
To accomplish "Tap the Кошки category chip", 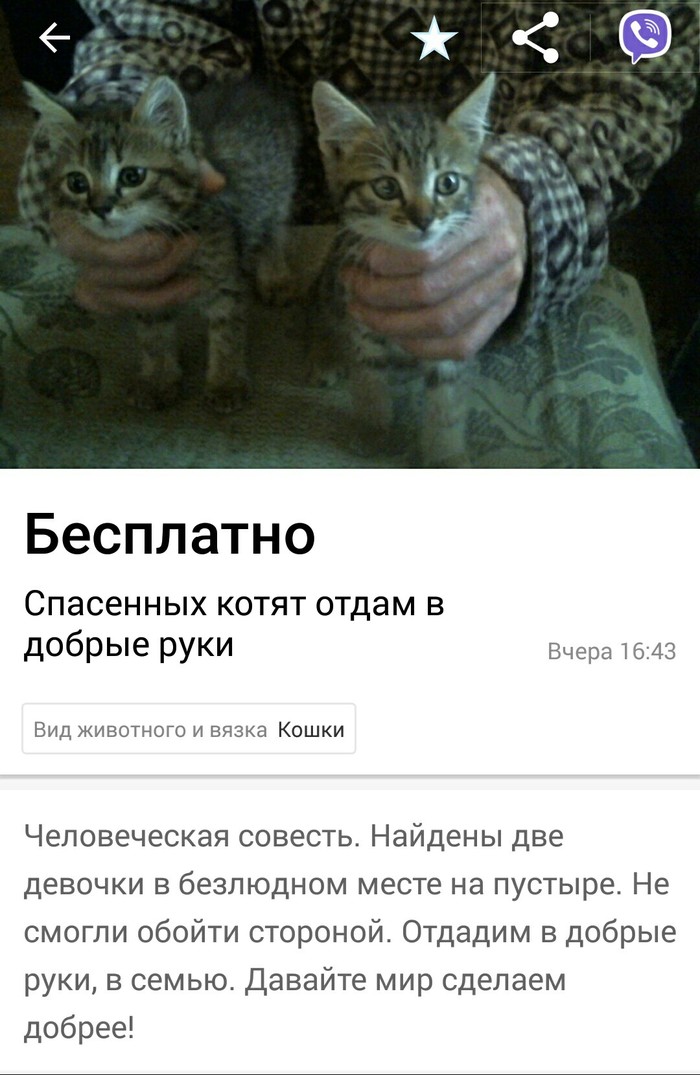I will point(189,729).
